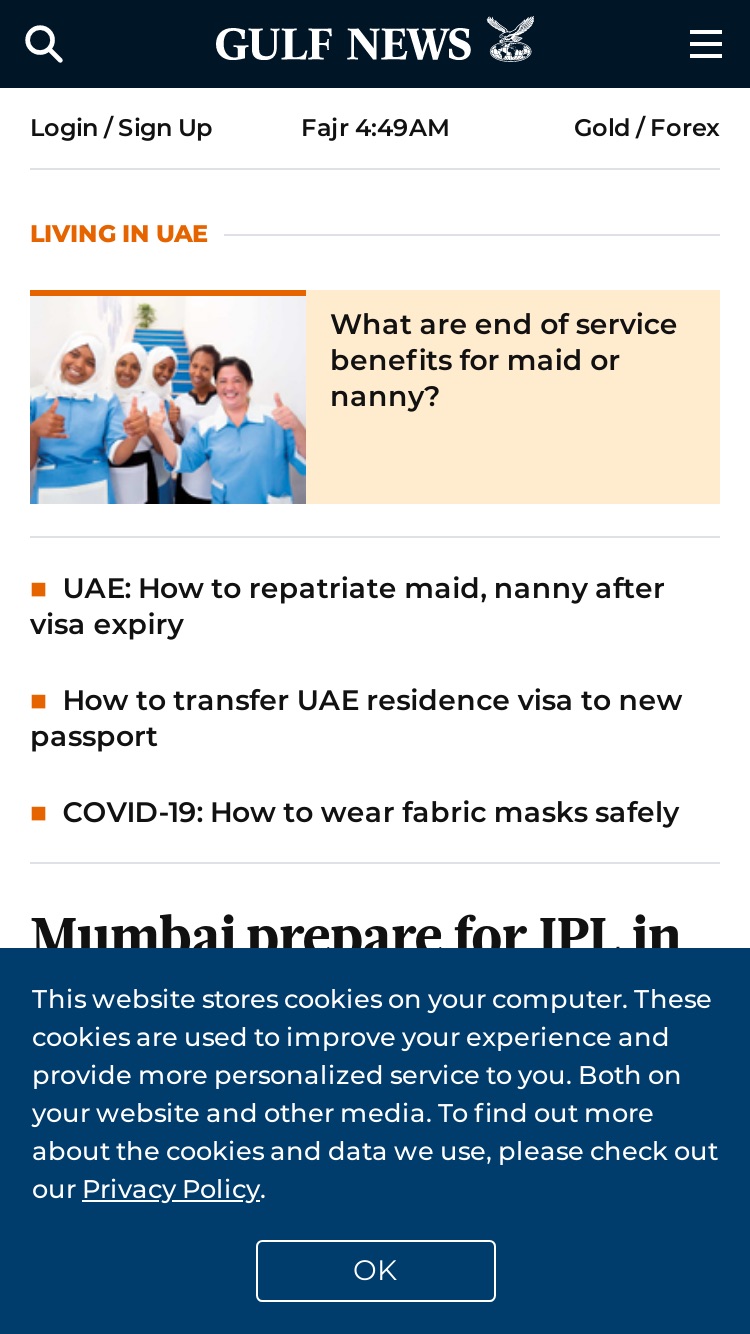Open article on end of service benefits
This screenshot has width=750, height=1334.
pos(504,360)
